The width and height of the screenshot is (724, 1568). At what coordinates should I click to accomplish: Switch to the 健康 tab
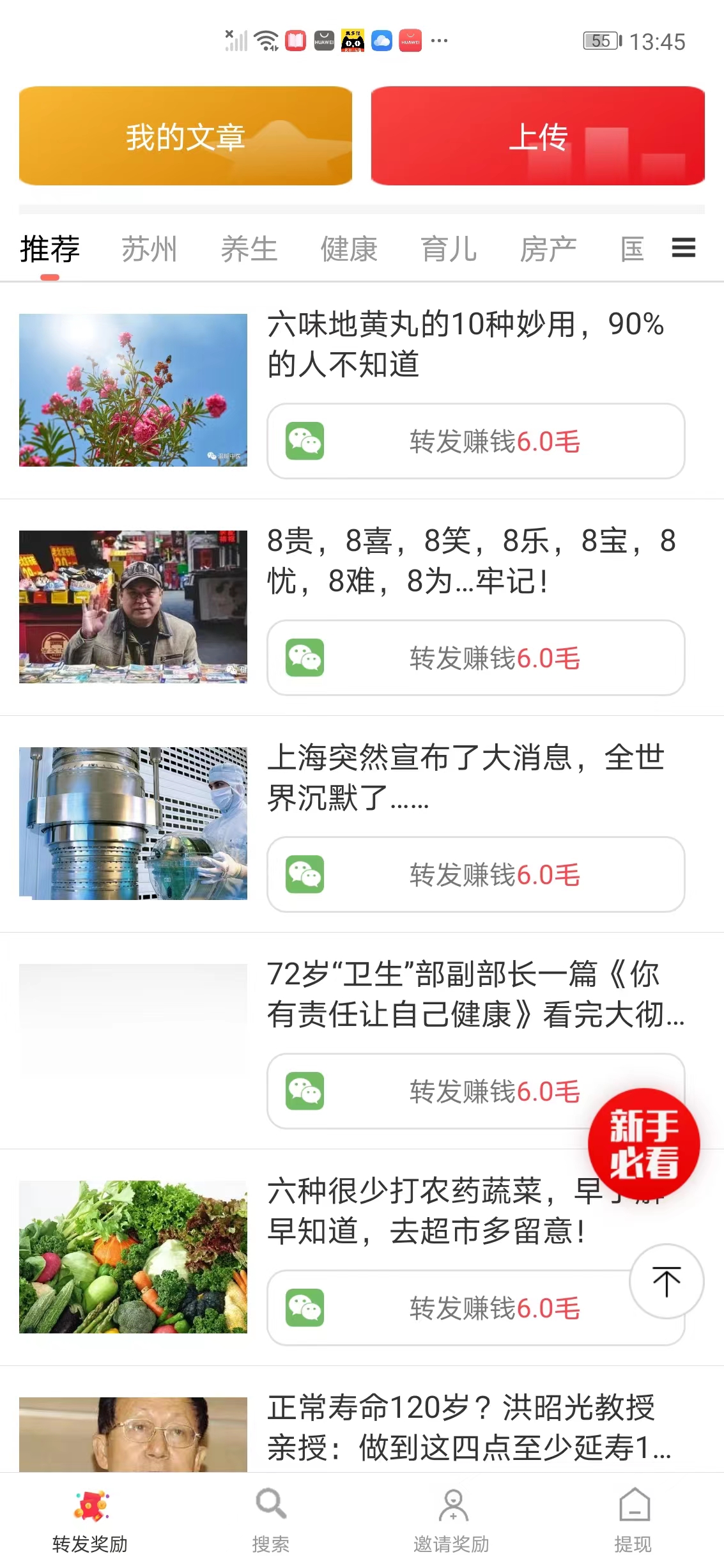point(350,249)
